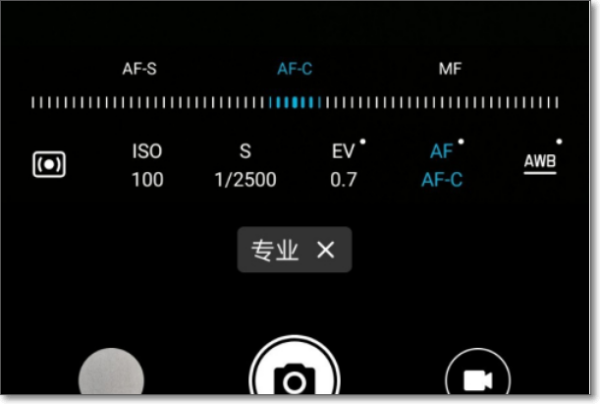The width and height of the screenshot is (600, 404).
Task: Select AF-C continuous focus mode
Action: (295, 70)
